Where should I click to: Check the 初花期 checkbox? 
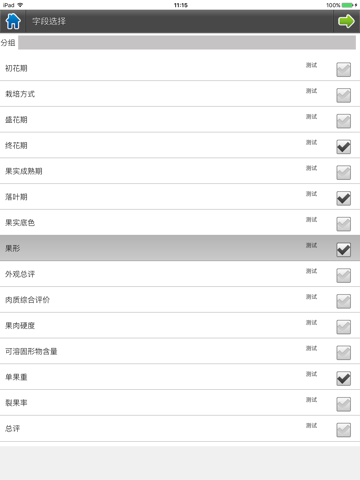point(343,70)
